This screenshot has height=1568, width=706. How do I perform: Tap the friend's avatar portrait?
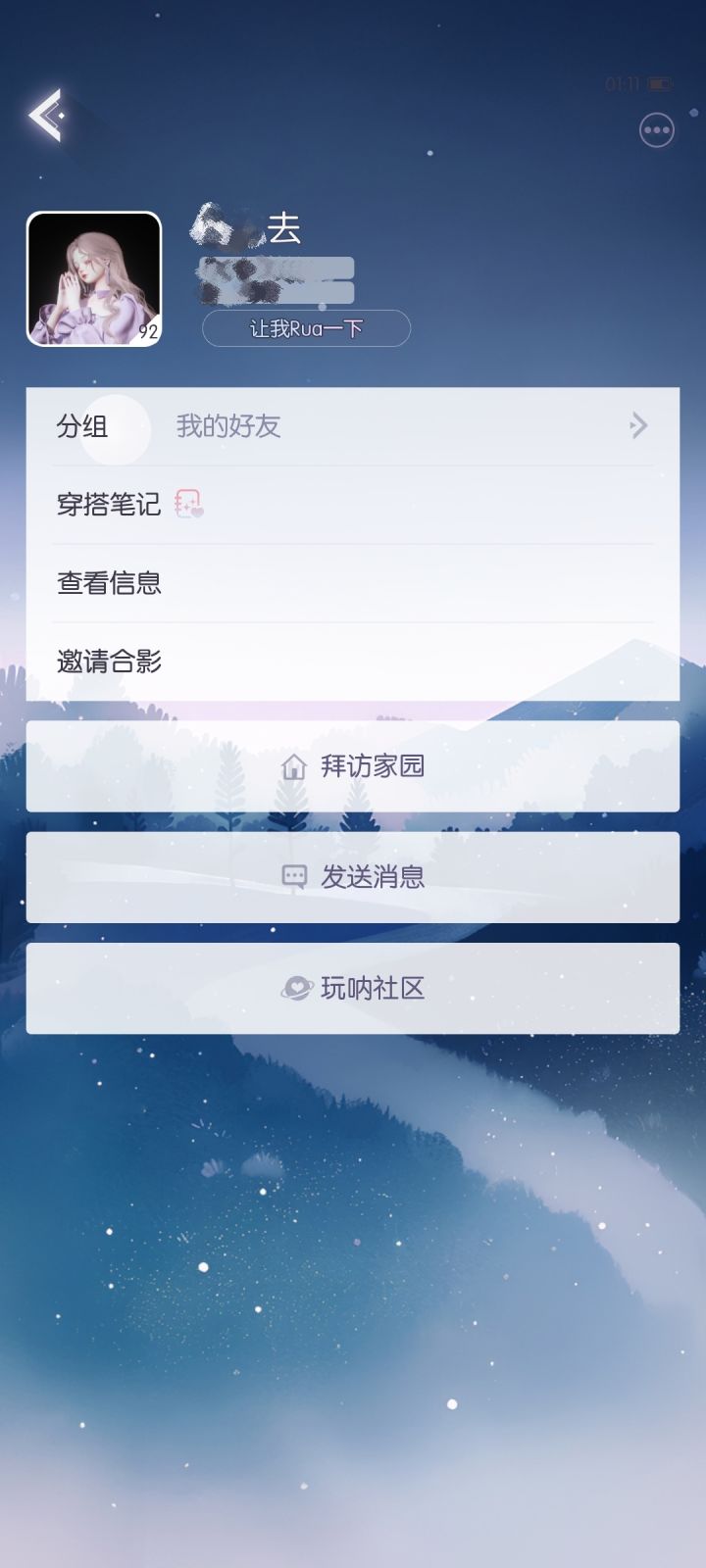point(95,274)
